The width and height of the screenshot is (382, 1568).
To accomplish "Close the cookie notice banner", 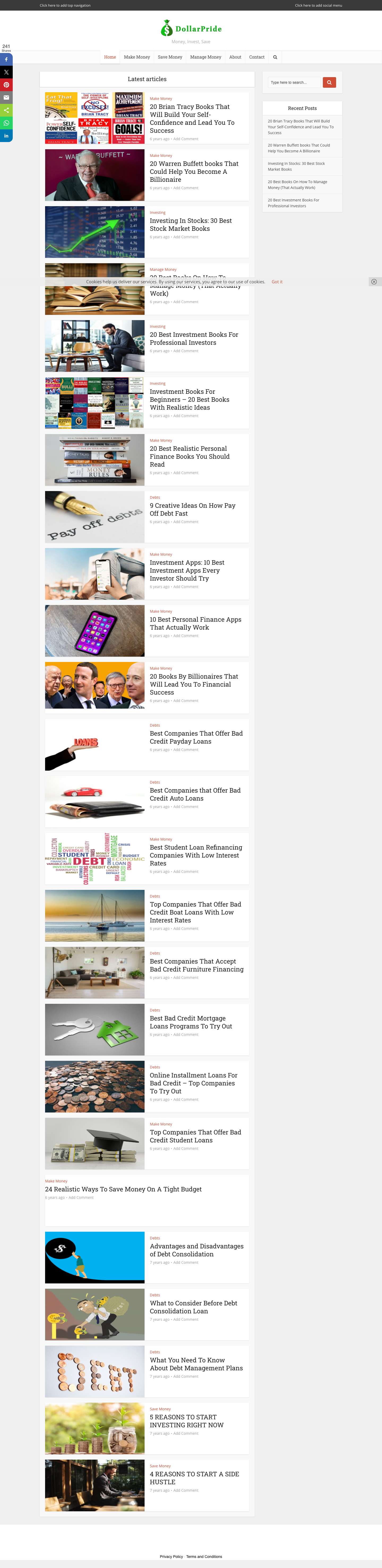I will (374, 282).
